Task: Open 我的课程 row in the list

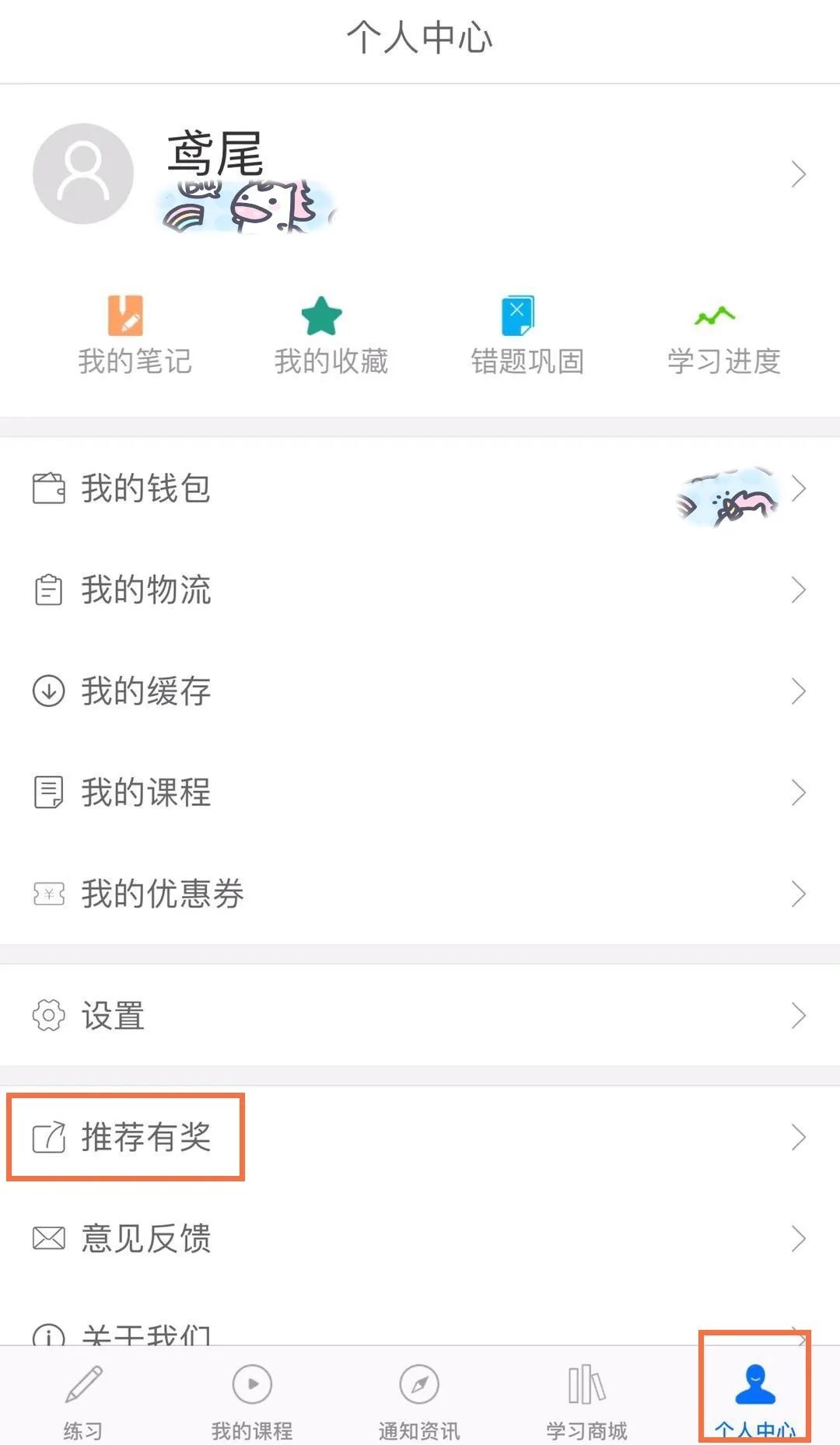Action: (420, 792)
